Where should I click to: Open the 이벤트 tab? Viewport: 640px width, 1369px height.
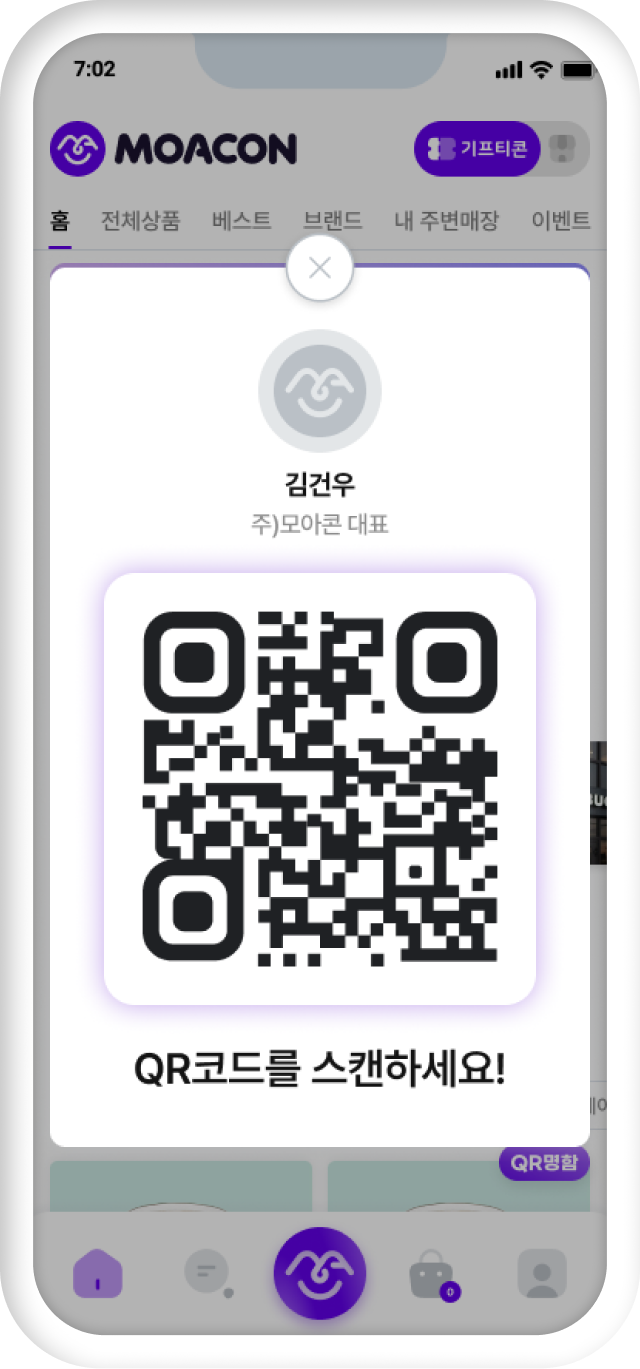[x=560, y=221]
